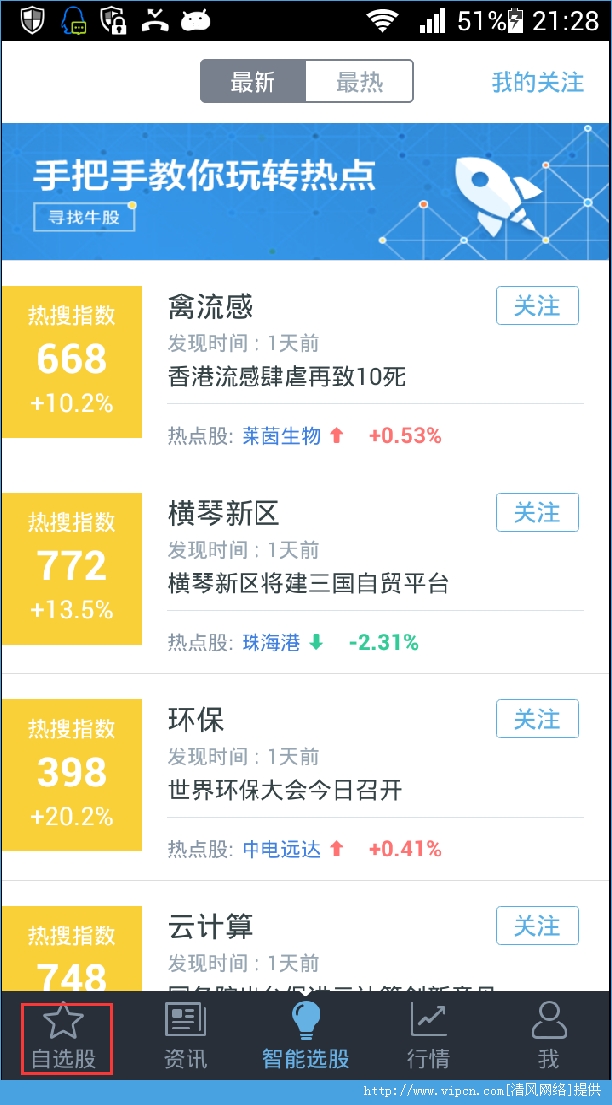Follow the 横琴新区 topic
The image size is (612, 1105).
pyautogui.click(x=537, y=512)
